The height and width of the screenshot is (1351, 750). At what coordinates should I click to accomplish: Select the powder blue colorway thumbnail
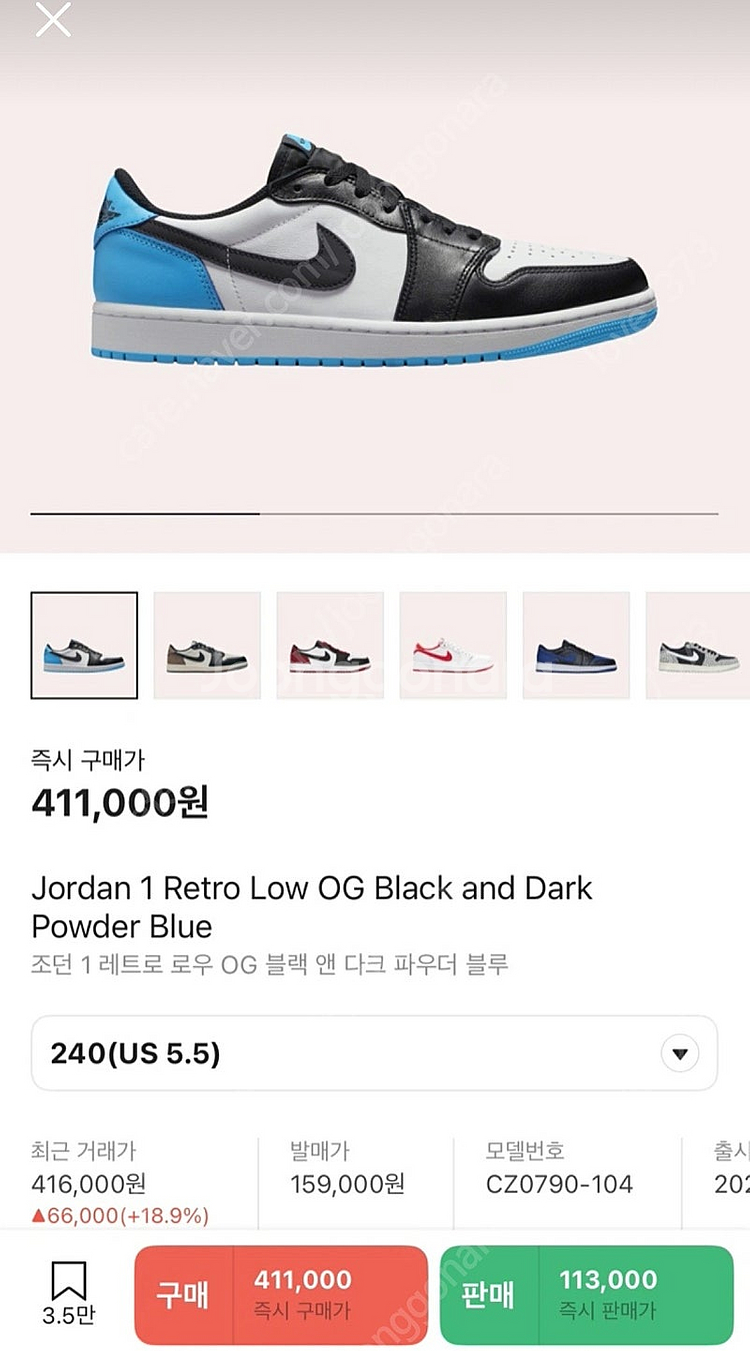(84, 644)
